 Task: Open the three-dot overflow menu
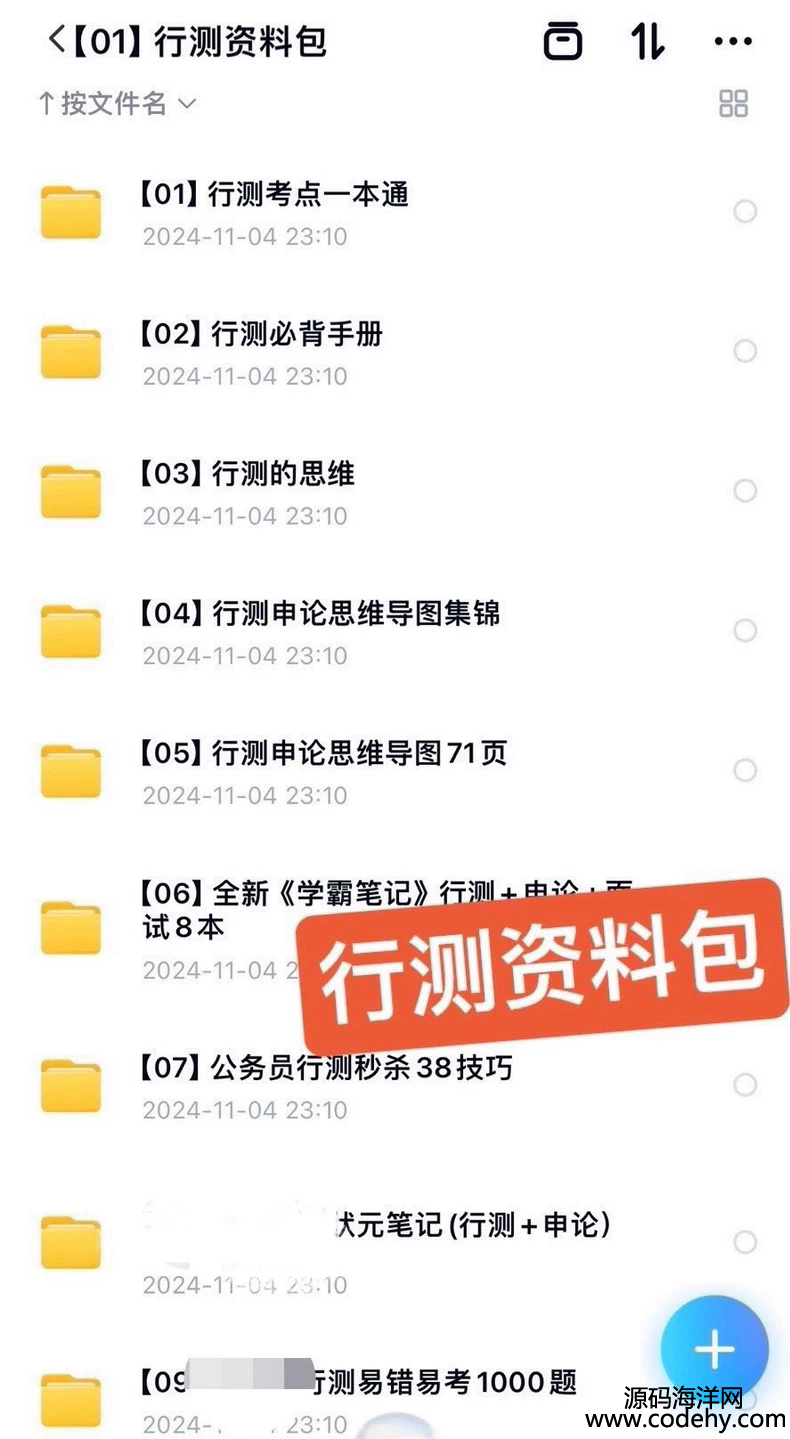point(733,41)
